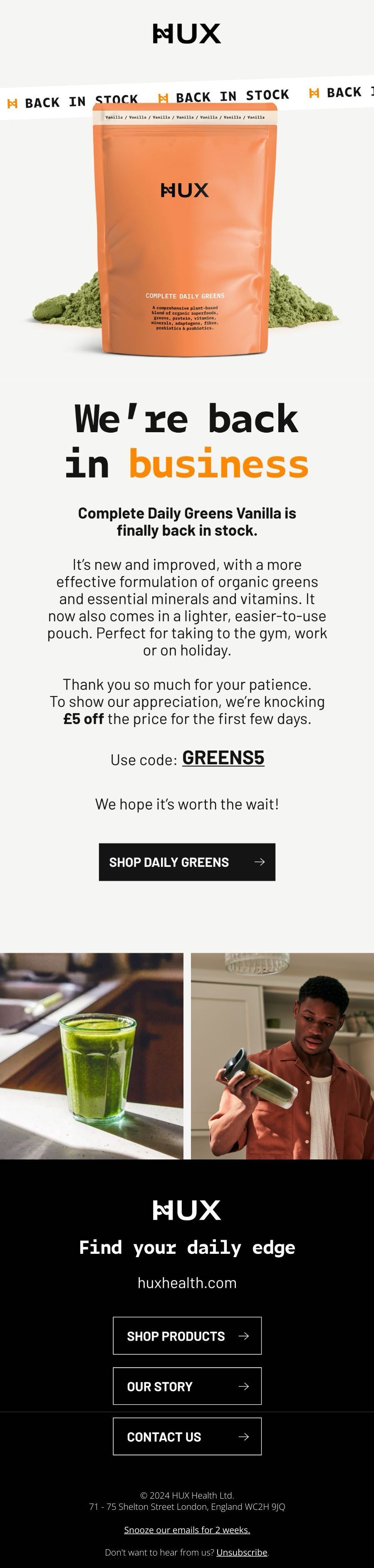Open the Contact Us button

click(186, 1437)
